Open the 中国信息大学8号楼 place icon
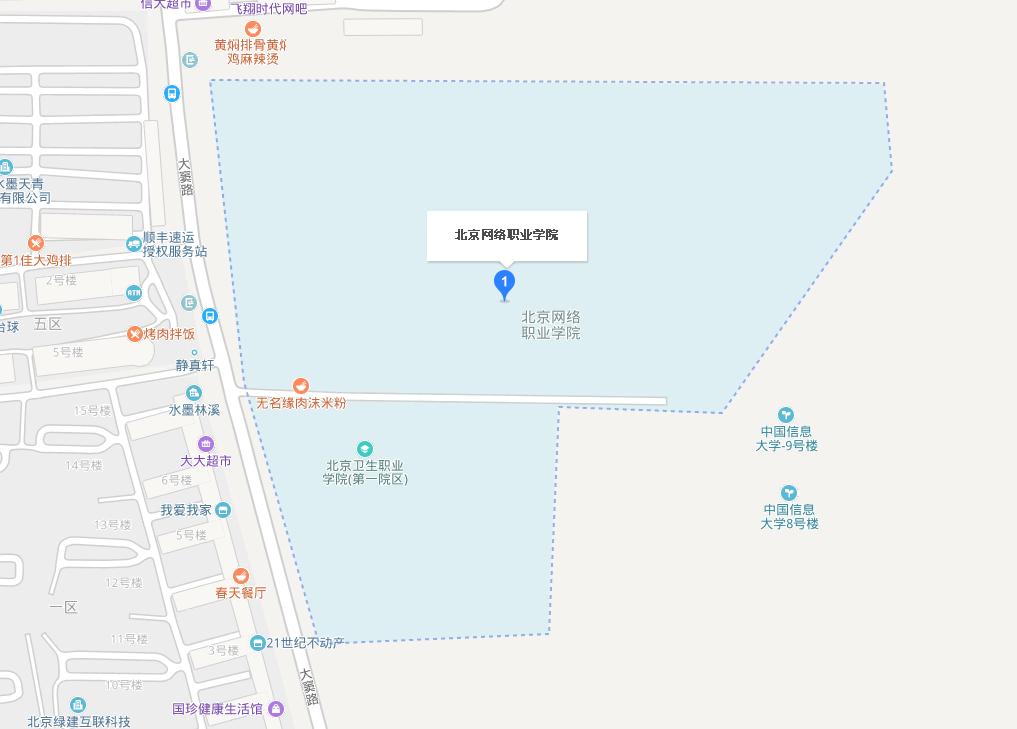This screenshot has width=1017, height=729. point(789,493)
